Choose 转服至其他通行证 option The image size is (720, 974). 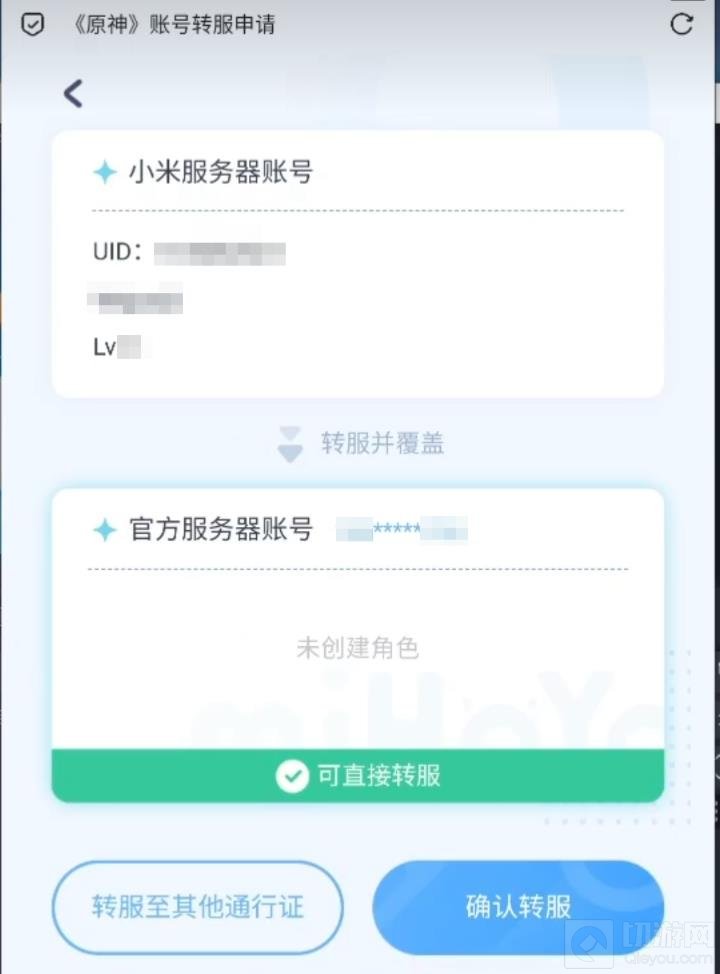coord(198,907)
